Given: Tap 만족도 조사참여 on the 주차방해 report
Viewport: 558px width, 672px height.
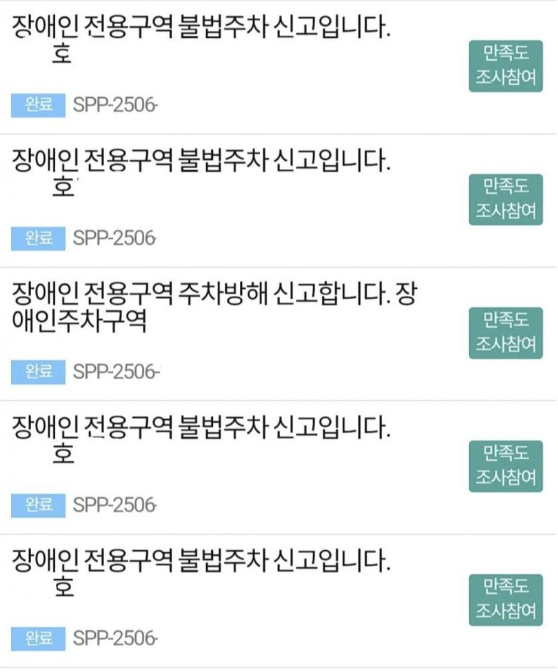Looking at the screenshot, I should (x=506, y=333).
